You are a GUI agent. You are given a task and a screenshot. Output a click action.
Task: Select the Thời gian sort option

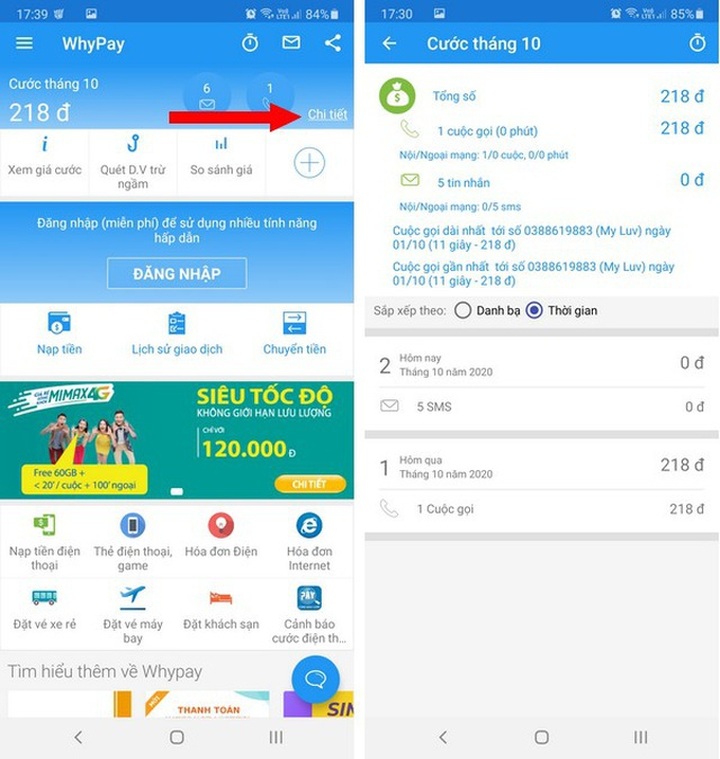pyautogui.click(x=534, y=310)
